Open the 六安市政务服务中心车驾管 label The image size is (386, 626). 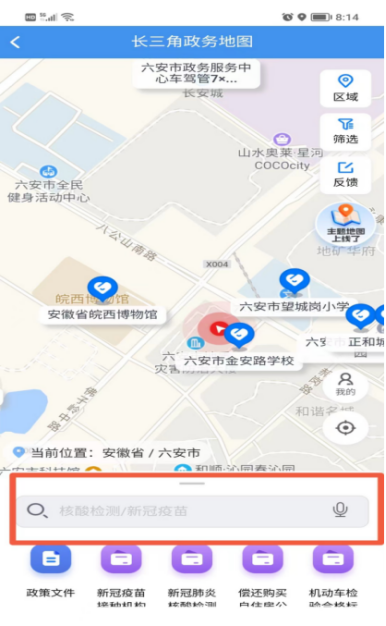click(x=196, y=73)
